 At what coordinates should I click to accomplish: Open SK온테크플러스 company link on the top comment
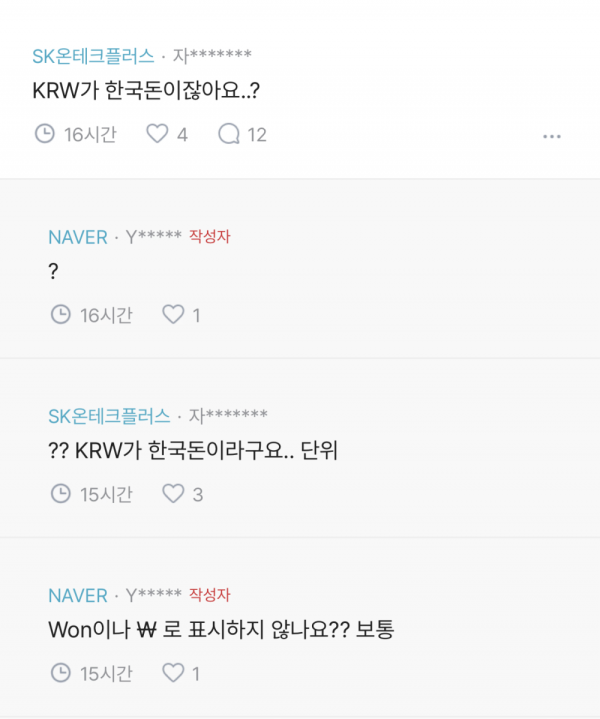[x=93, y=56]
